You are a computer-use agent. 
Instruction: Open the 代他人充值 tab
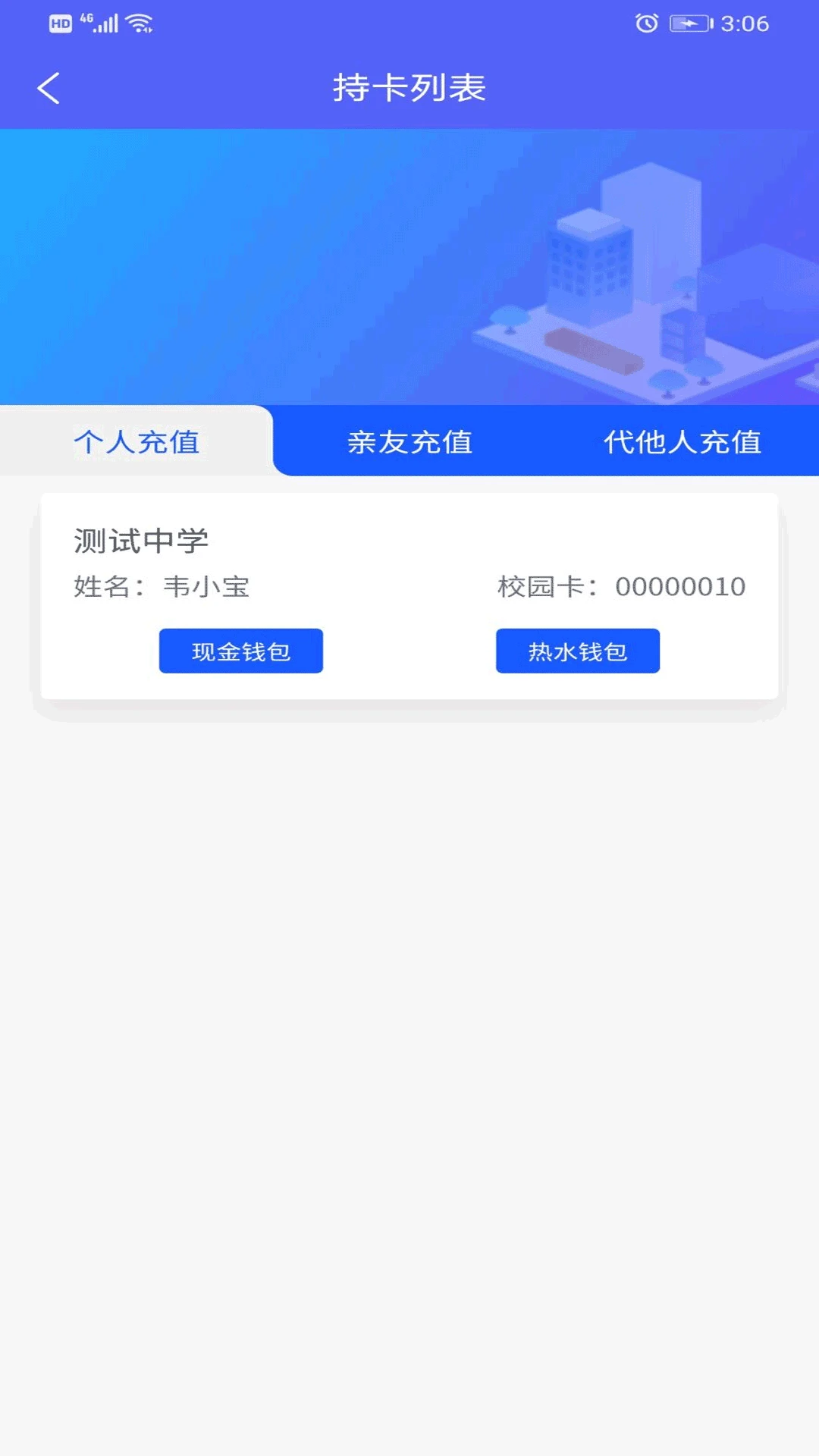tap(683, 442)
